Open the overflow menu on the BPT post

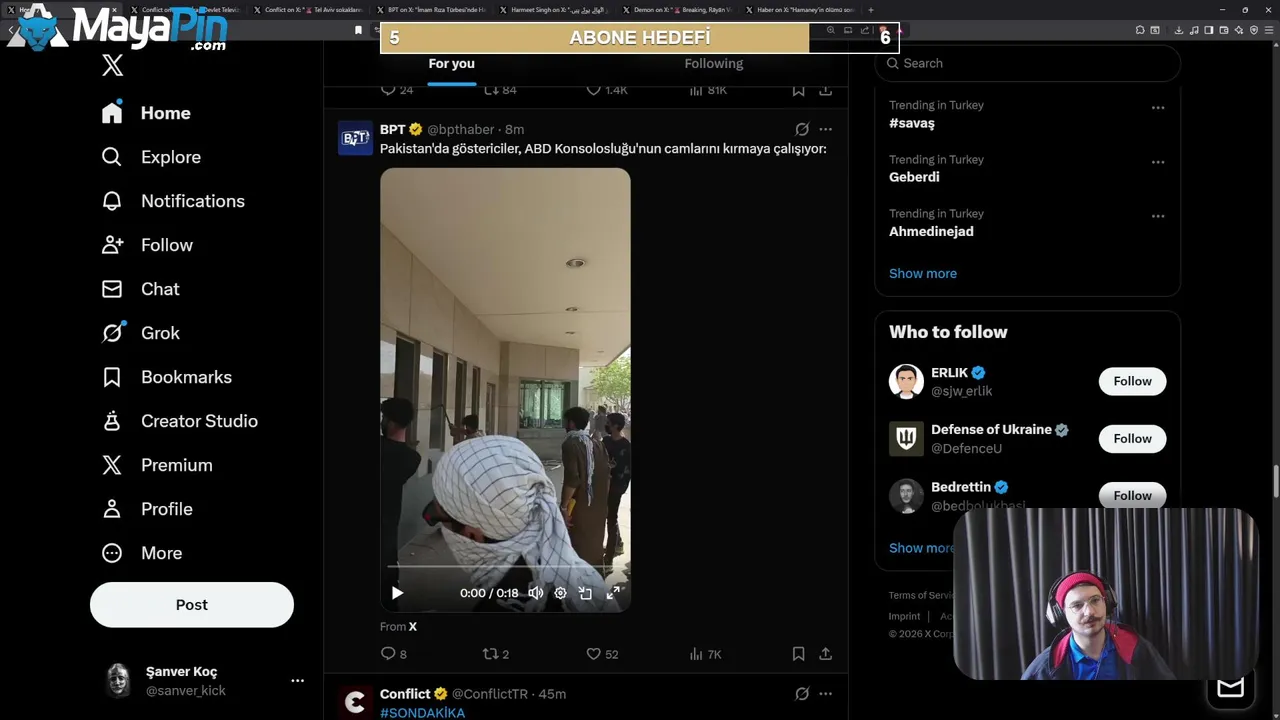coord(825,129)
